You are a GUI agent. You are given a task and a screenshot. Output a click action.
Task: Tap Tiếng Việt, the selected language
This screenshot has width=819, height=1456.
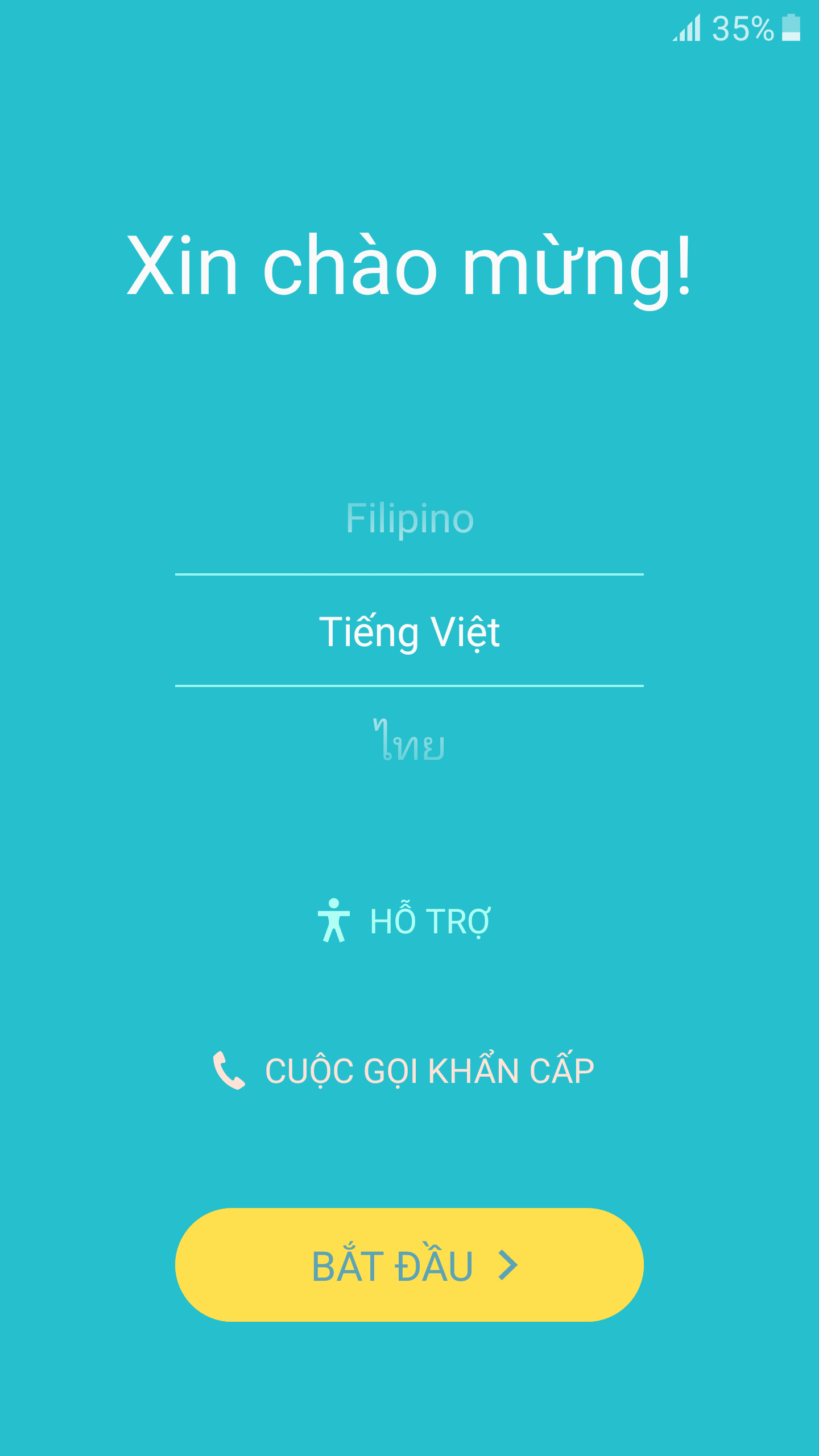[x=409, y=631]
